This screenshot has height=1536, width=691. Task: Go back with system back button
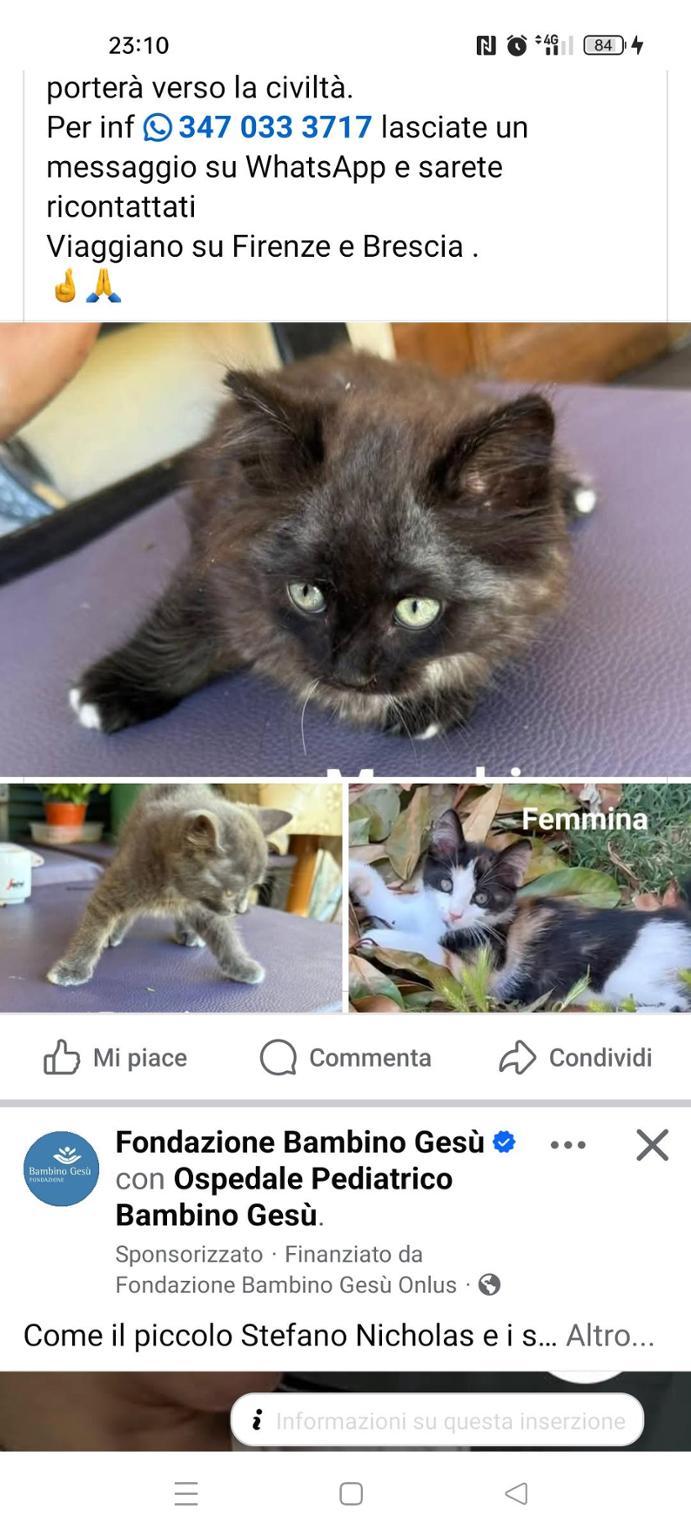(x=516, y=1493)
